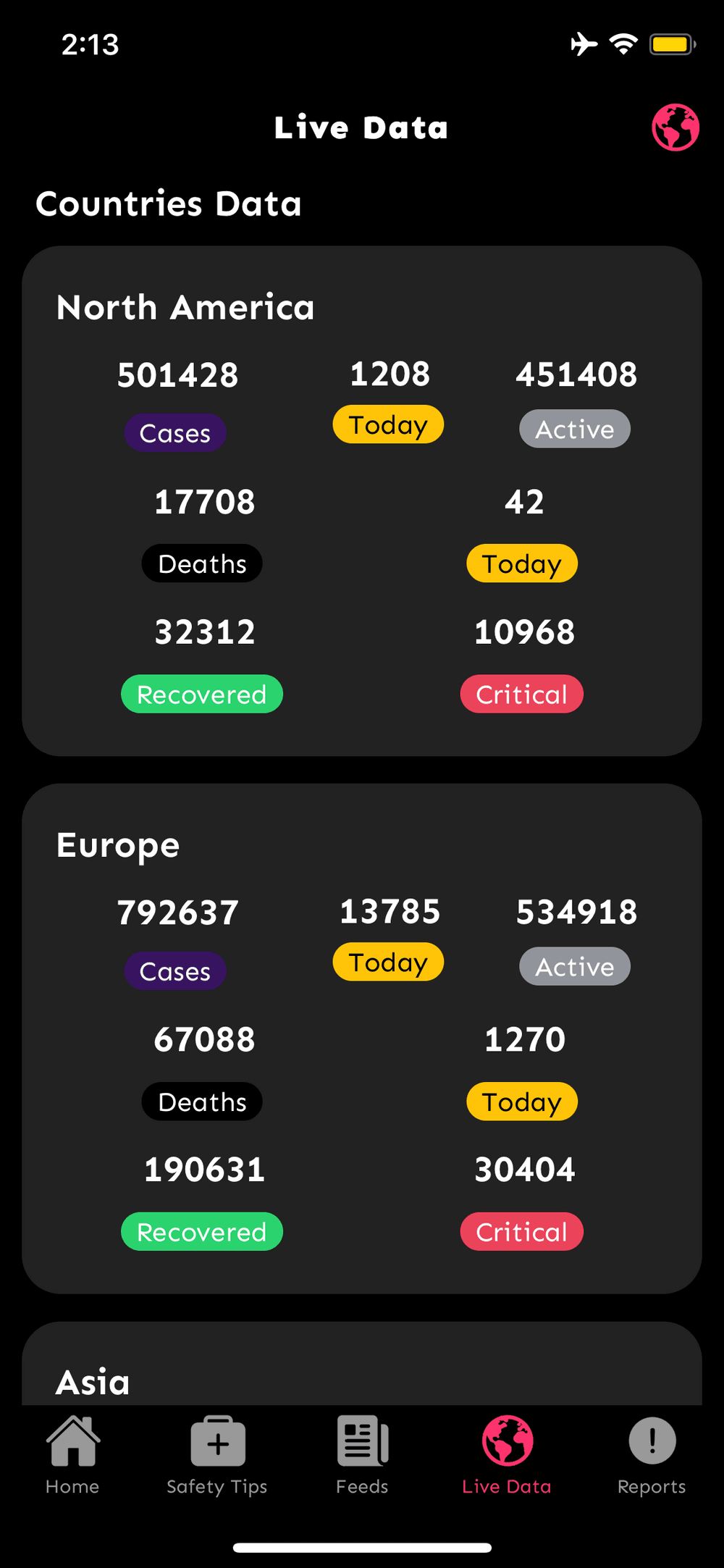Switch to the Safety Tips tab
The width and height of the screenshot is (724, 1568).
(x=217, y=1455)
